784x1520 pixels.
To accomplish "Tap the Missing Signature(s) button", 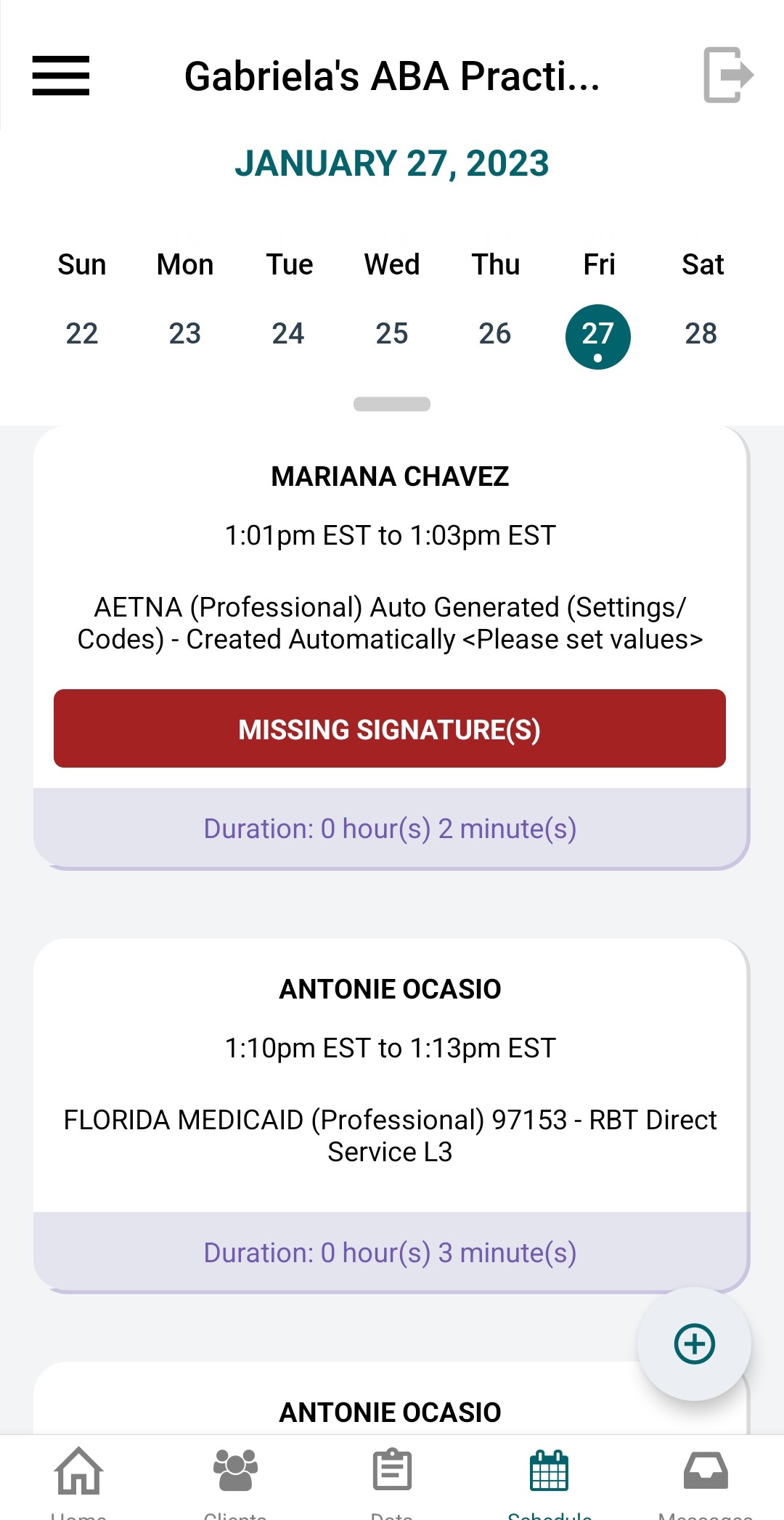I will tap(390, 728).
